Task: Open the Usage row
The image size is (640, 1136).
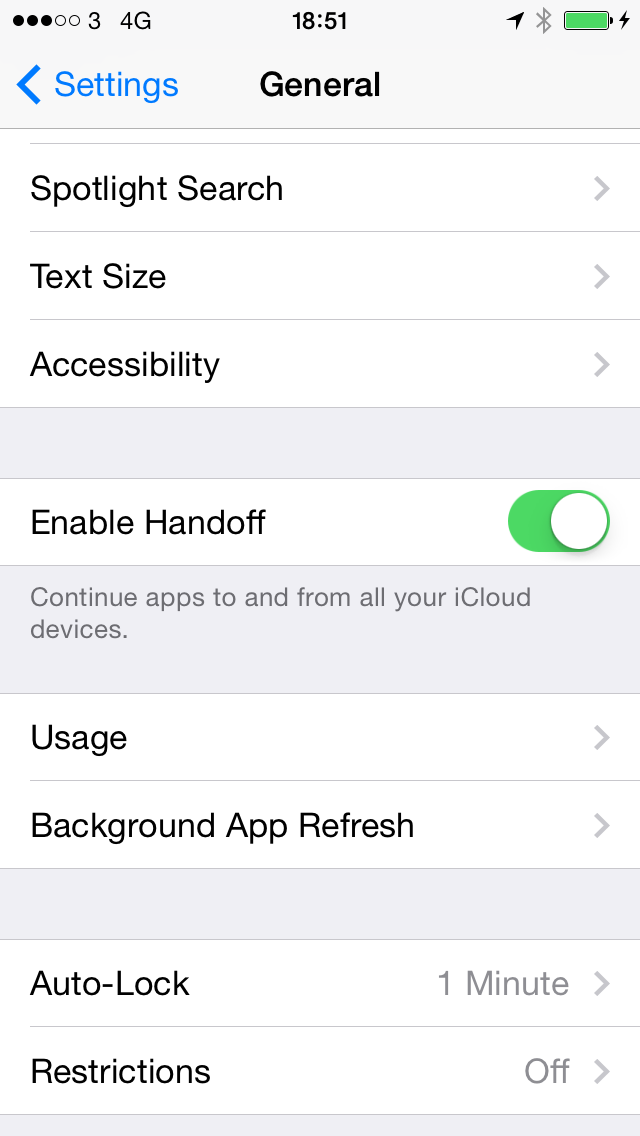Action: coord(320,738)
